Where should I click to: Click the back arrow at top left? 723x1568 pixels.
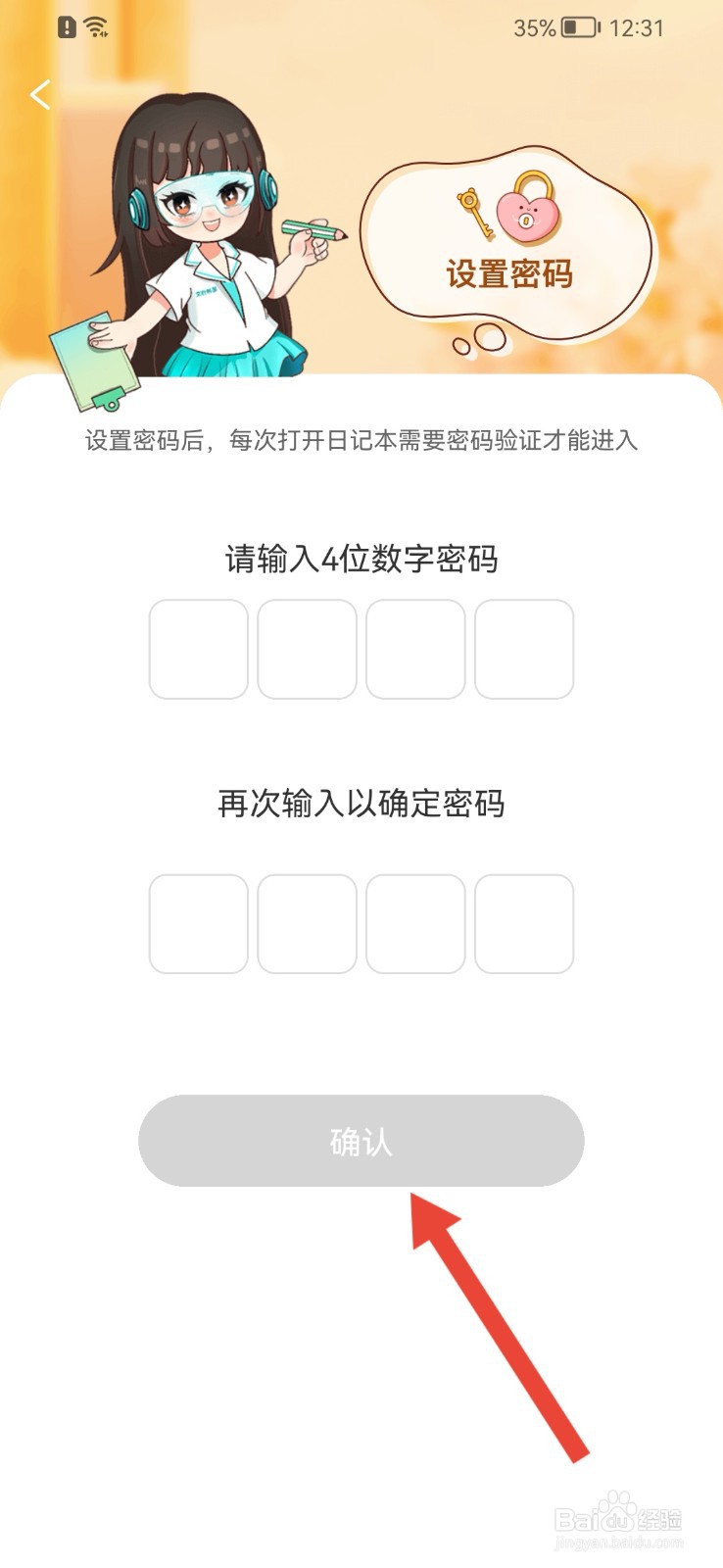click(x=39, y=95)
